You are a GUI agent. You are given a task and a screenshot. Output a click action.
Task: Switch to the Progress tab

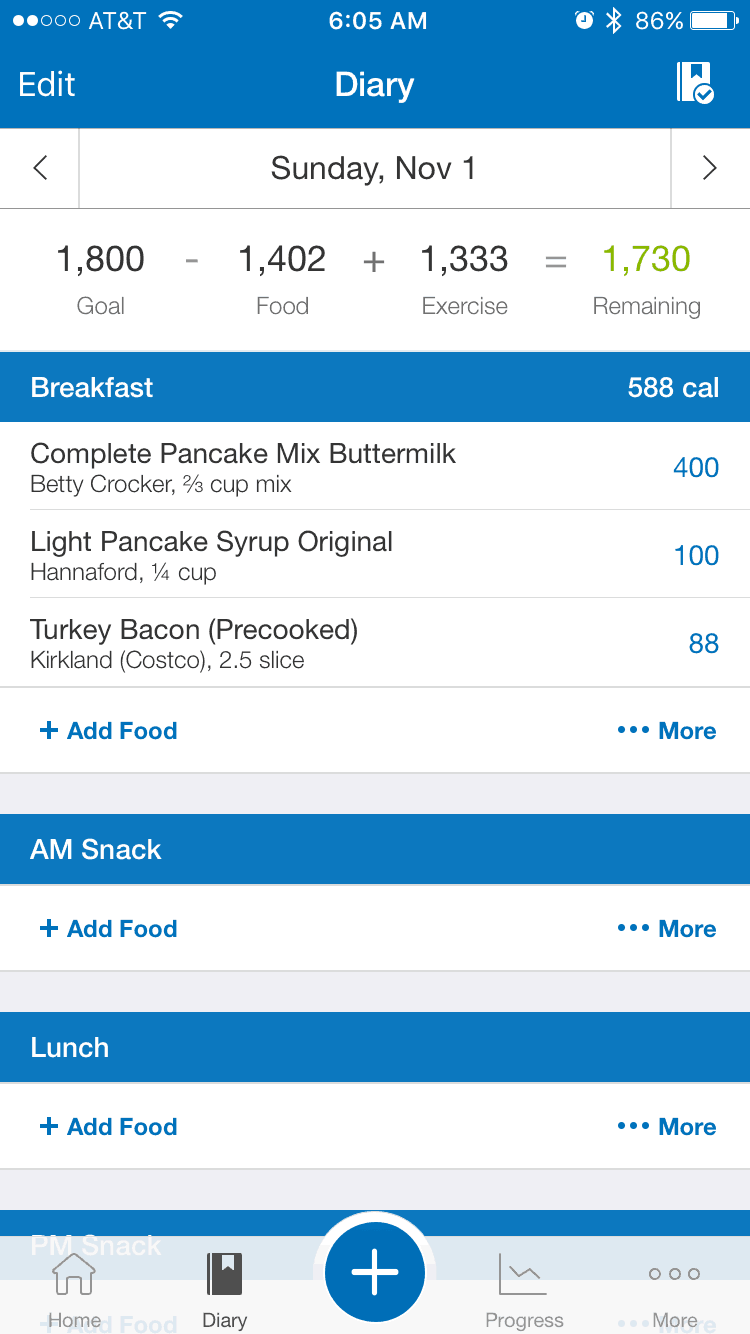click(x=524, y=1290)
